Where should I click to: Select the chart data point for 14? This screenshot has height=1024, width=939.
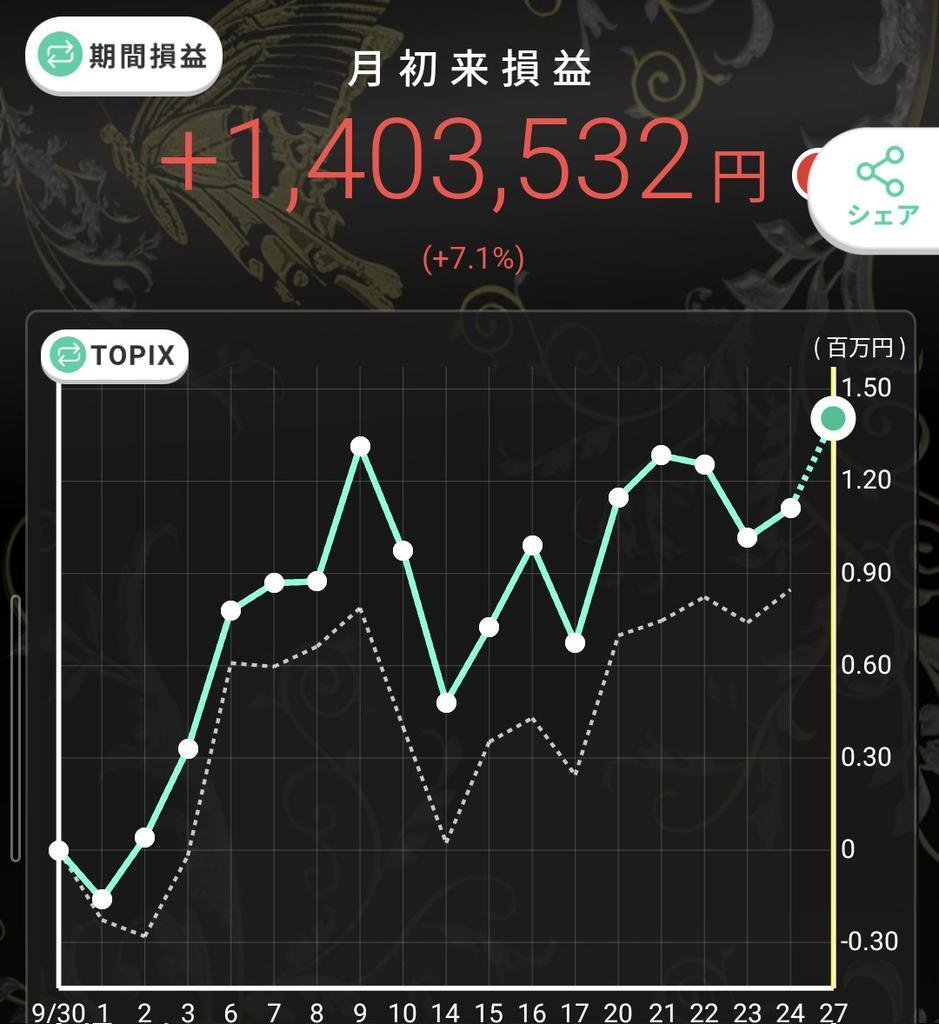(x=446, y=703)
